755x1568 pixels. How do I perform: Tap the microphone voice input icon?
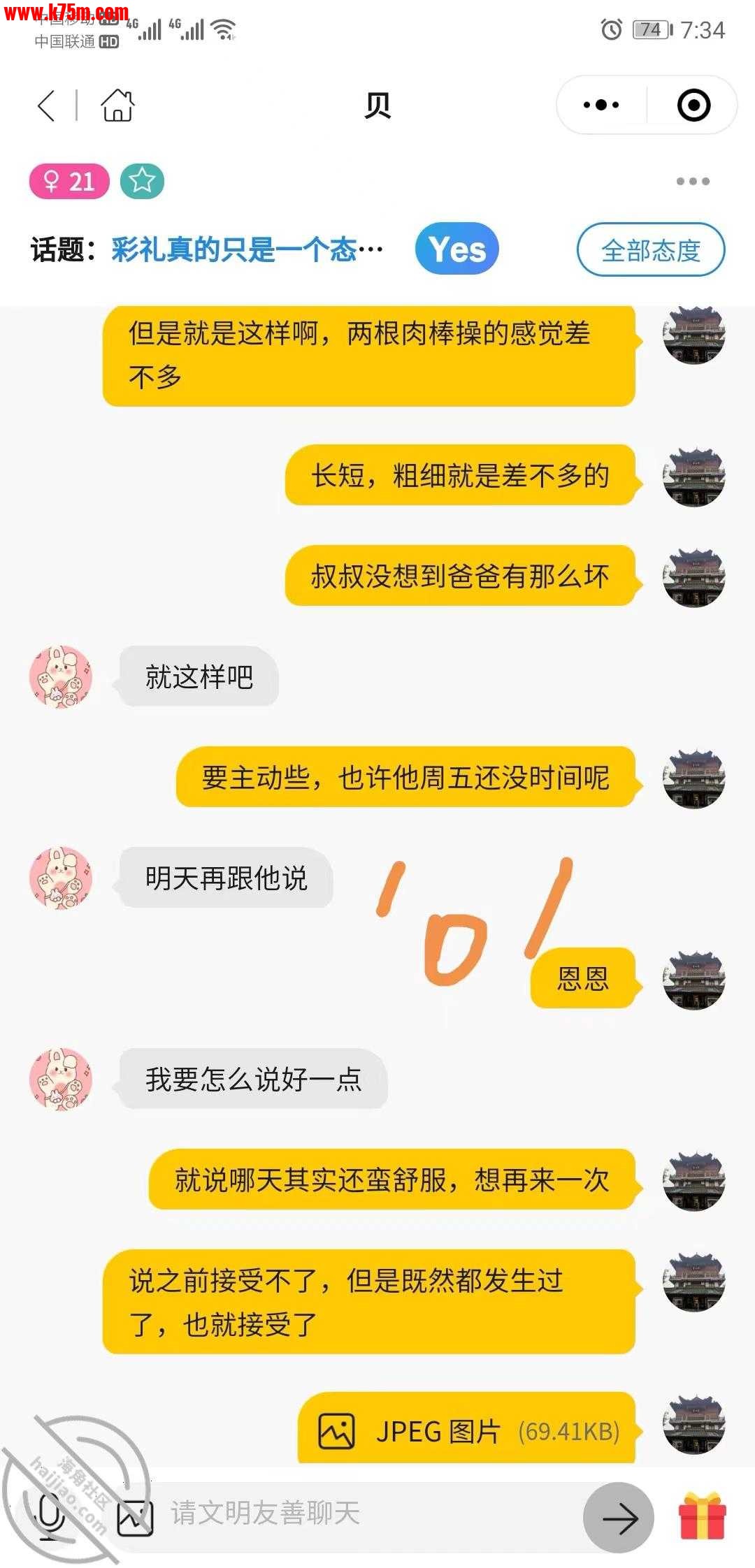[49, 1516]
